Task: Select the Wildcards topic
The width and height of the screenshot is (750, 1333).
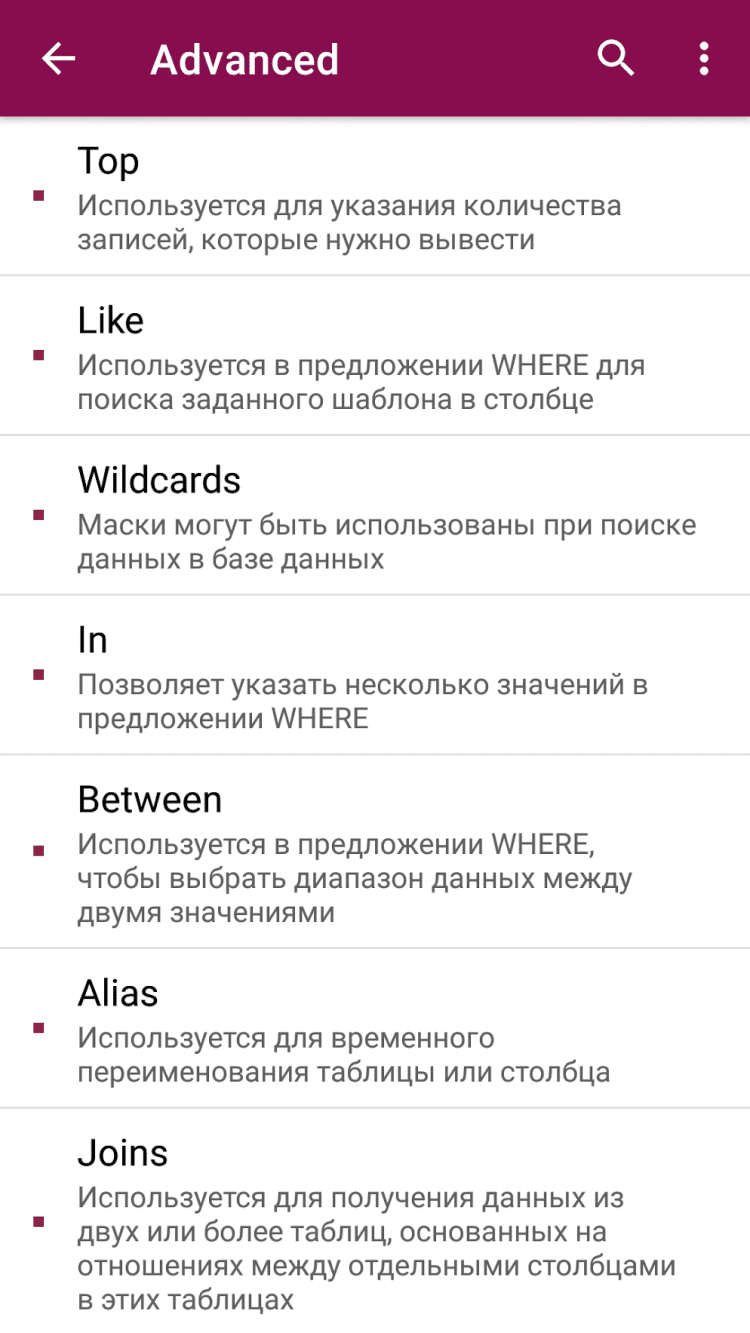Action: pos(375,516)
